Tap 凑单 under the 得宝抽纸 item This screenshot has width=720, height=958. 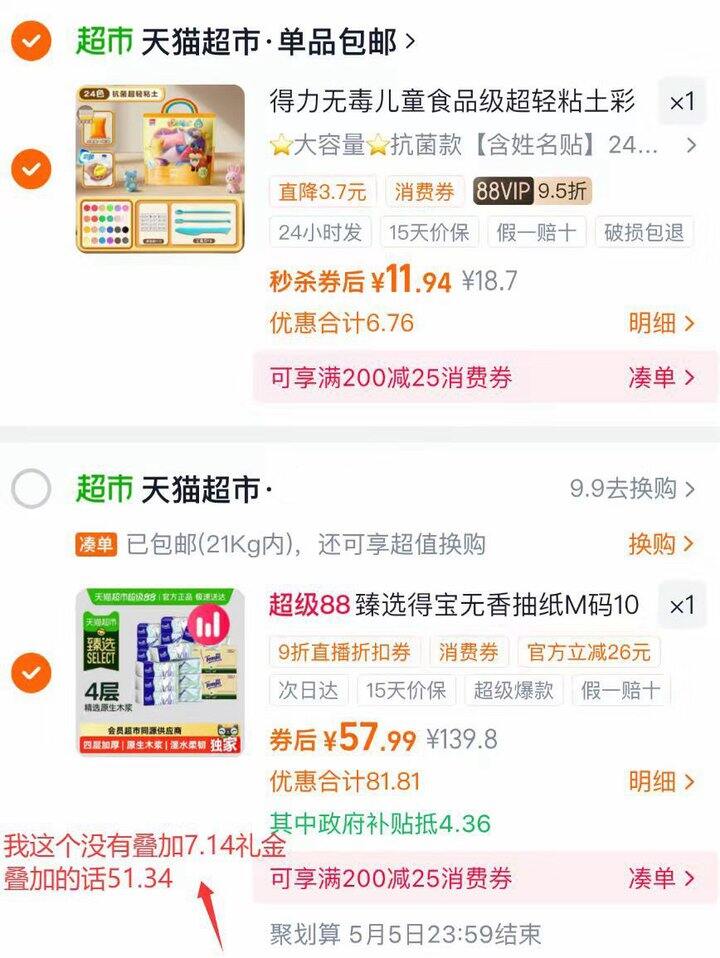pos(662,878)
